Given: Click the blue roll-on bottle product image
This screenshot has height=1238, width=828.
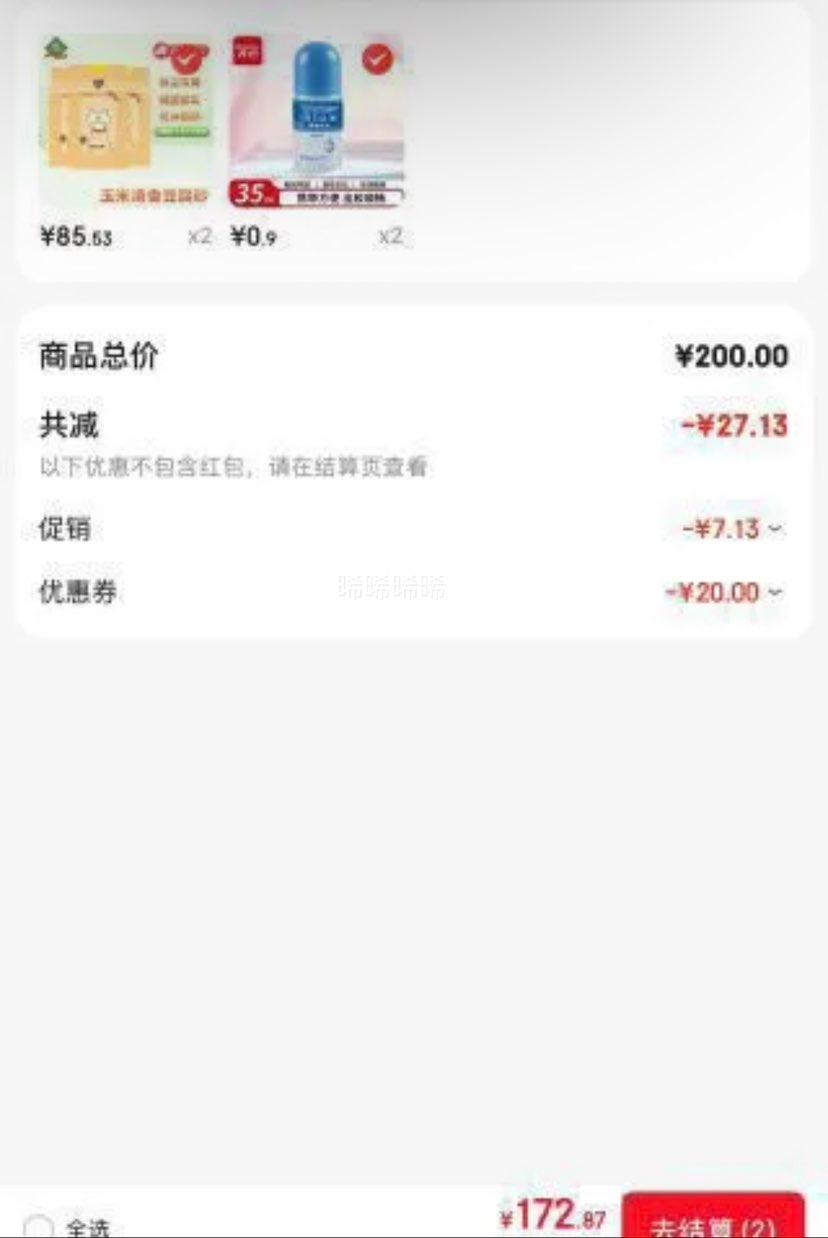Looking at the screenshot, I should [315, 110].
